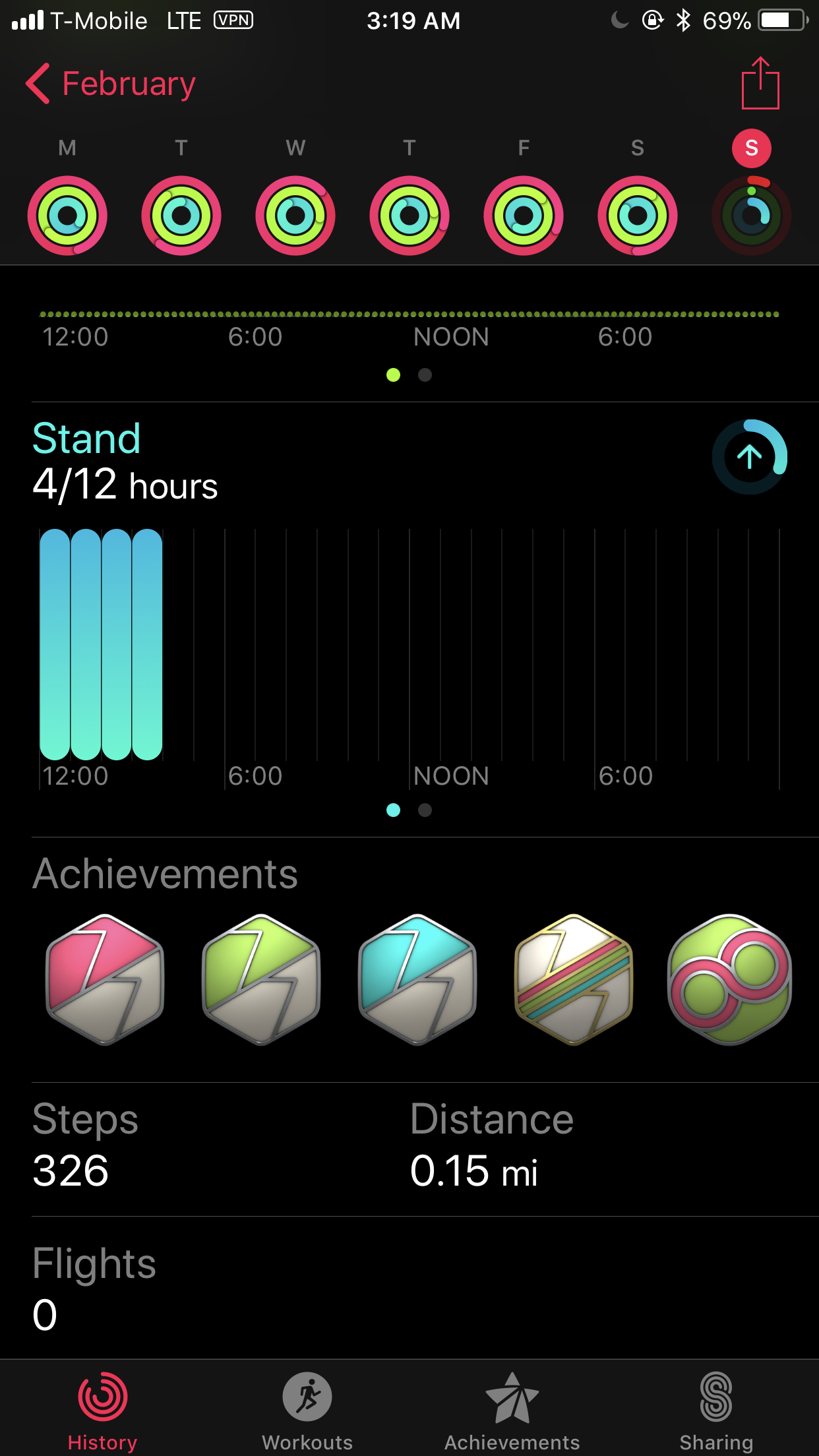View the infinity rings achievement badge
The height and width of the screenshot is (1456, 819).
click(x=729, y=979)
